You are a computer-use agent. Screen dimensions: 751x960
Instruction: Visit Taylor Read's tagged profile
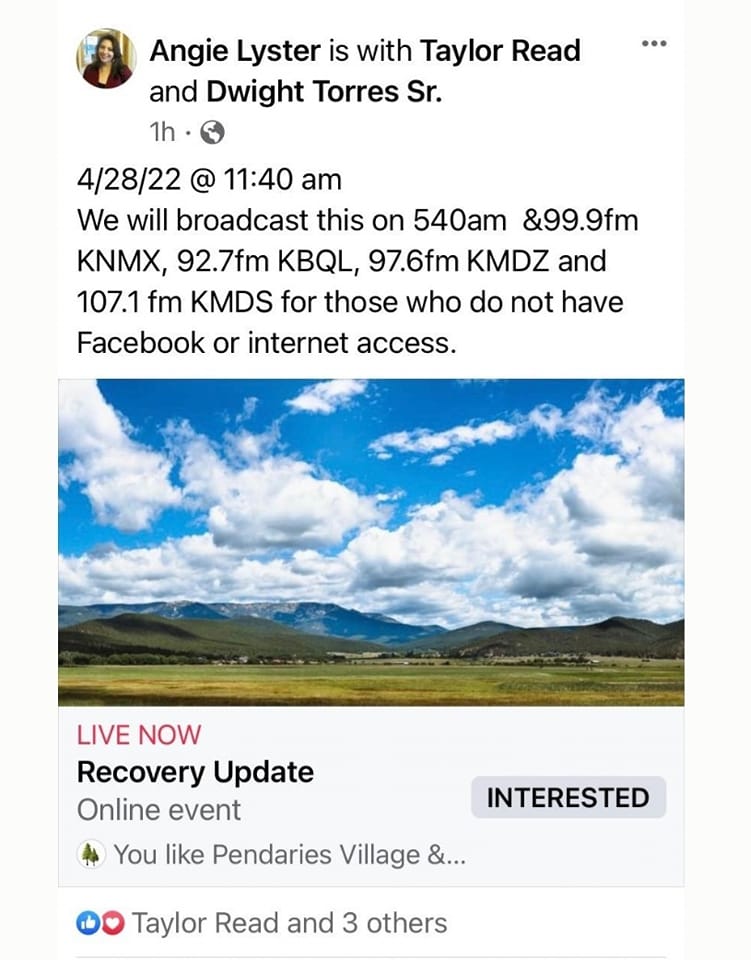[500, 51]
